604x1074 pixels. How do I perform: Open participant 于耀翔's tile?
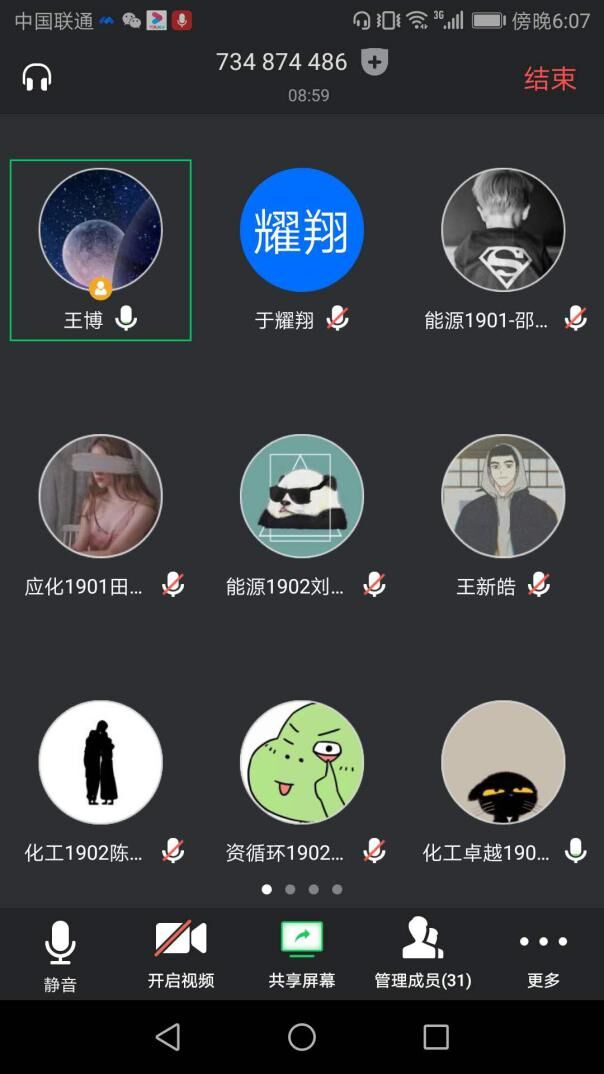tap(302, 250)
